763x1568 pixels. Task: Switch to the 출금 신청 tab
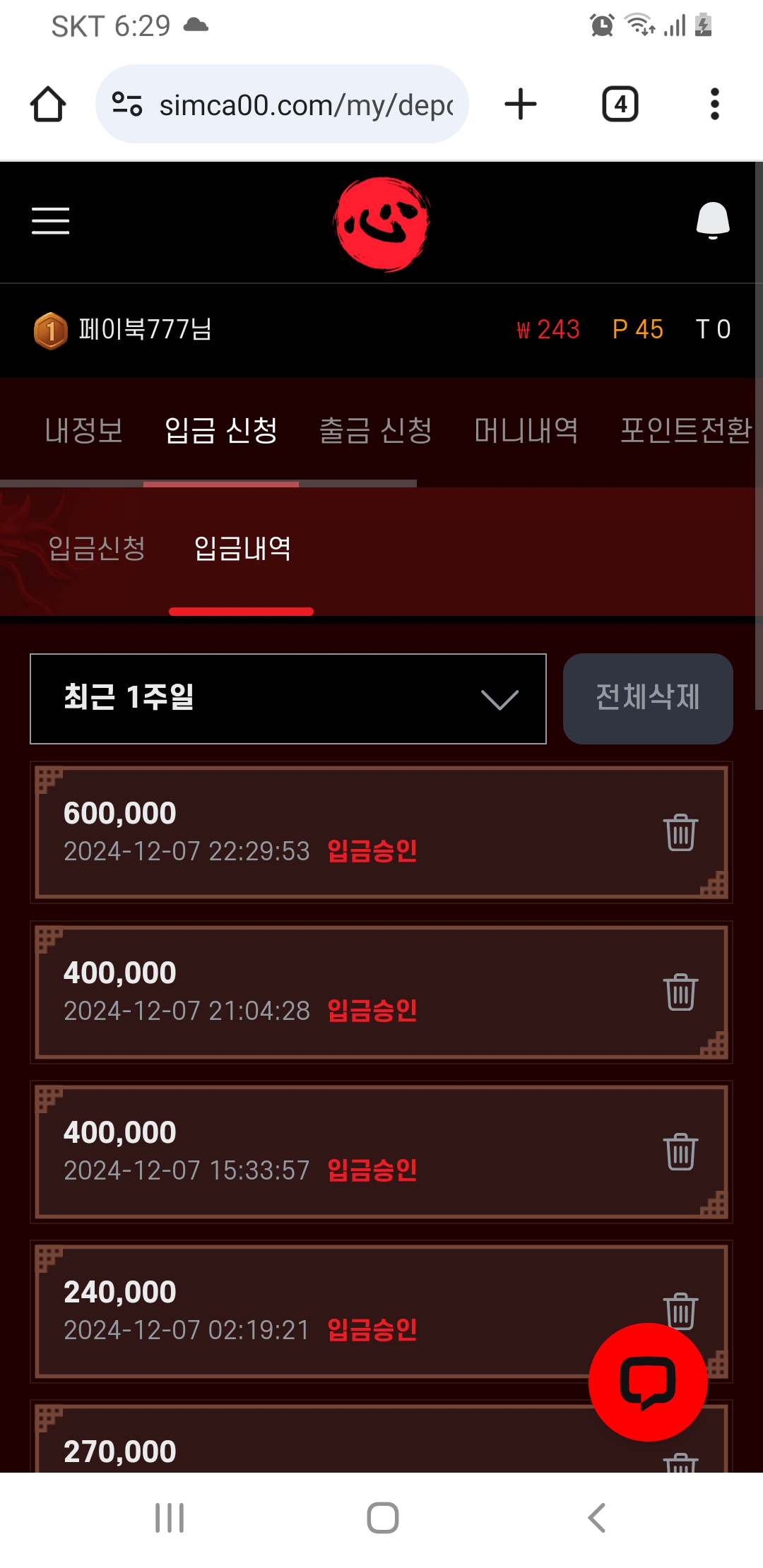pyautogui.click(x=375, y=430)
